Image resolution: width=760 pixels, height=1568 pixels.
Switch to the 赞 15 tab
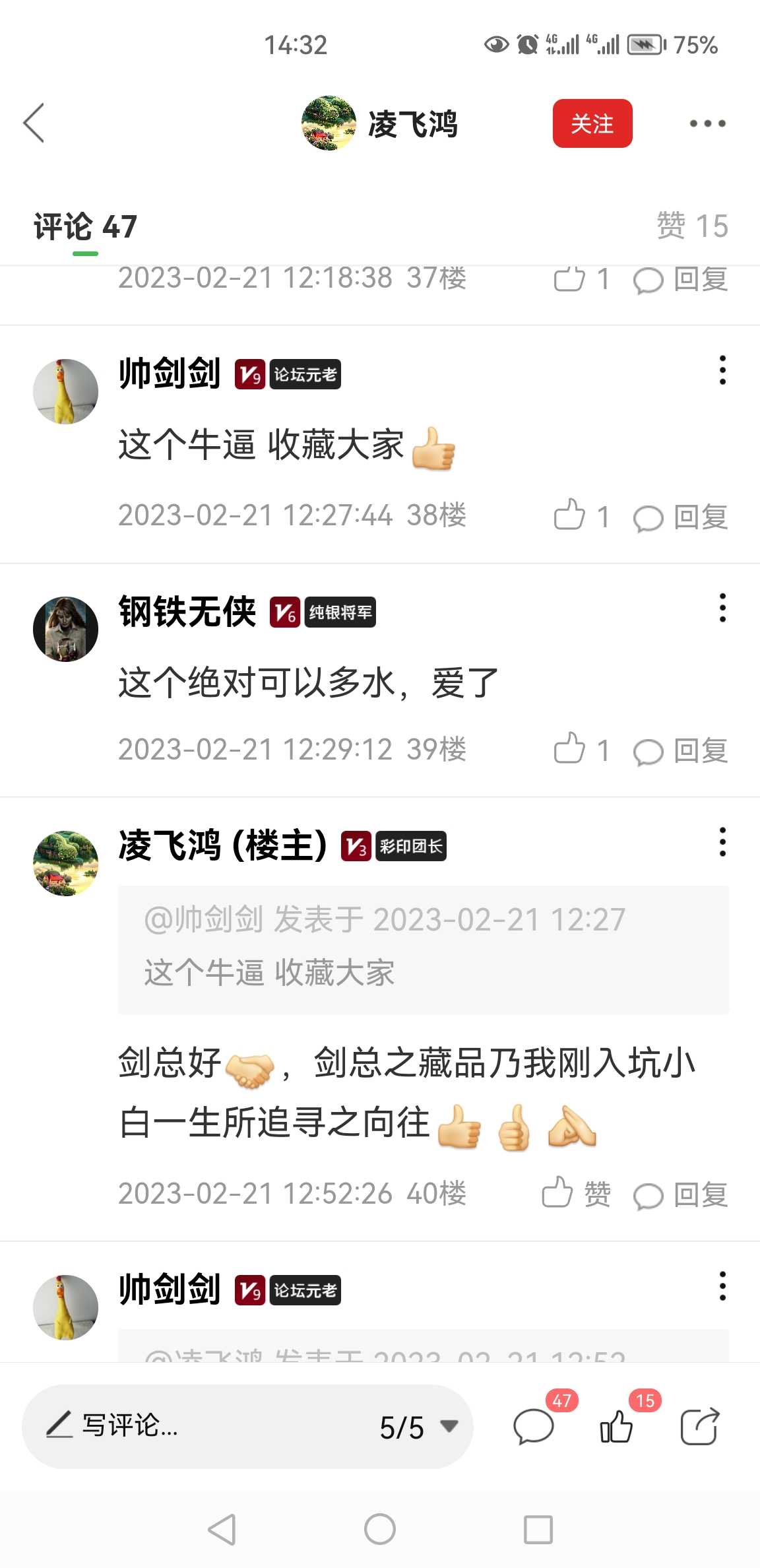[692, 226]
